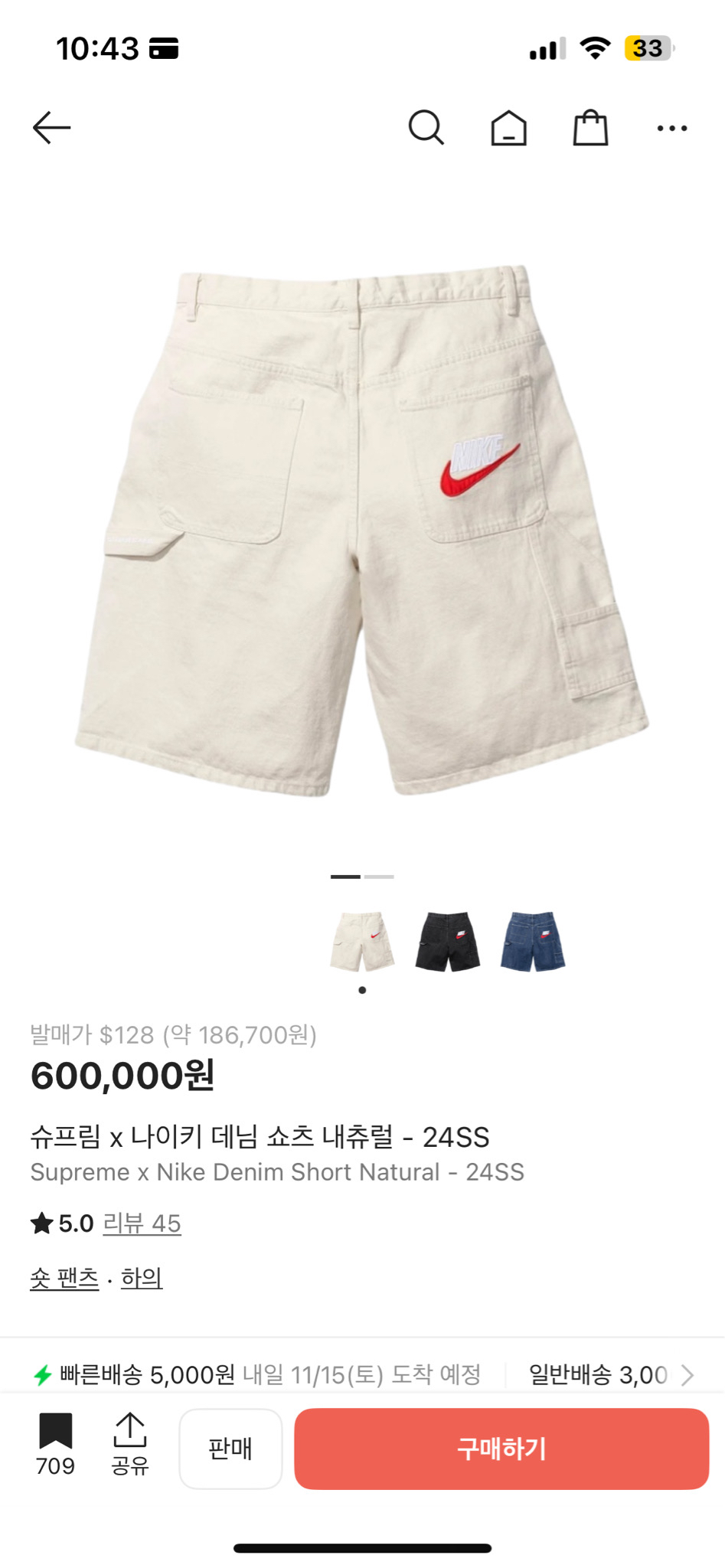Bookmark this product (709 saves)
This screenshot has height=1568, width=725.
pos(55,1443)
